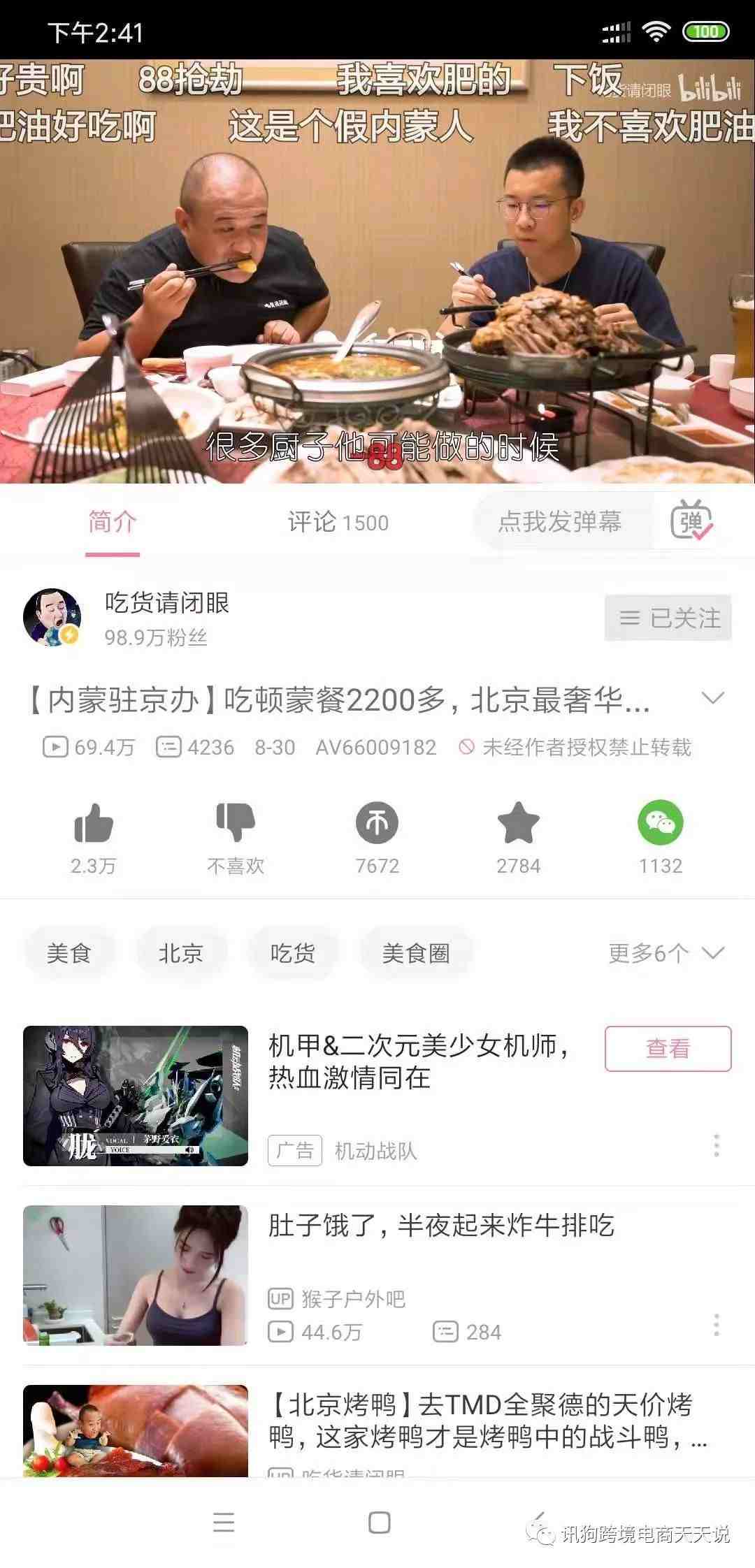Favorite the video with the star
The height and width of the screenshot is (1568, 755).
point(518,823)
